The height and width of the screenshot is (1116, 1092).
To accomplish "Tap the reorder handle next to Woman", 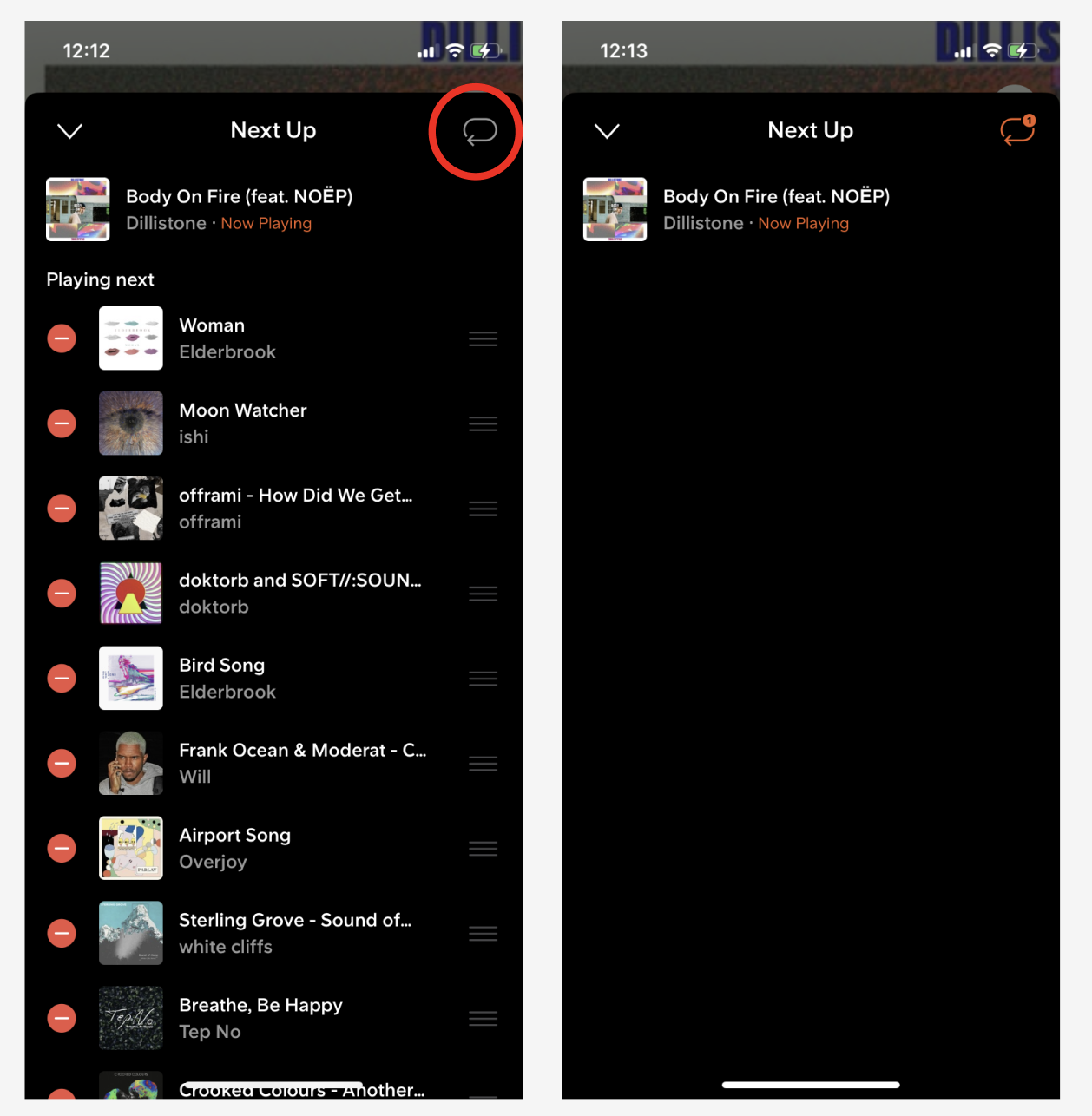I will click(483, 338).
